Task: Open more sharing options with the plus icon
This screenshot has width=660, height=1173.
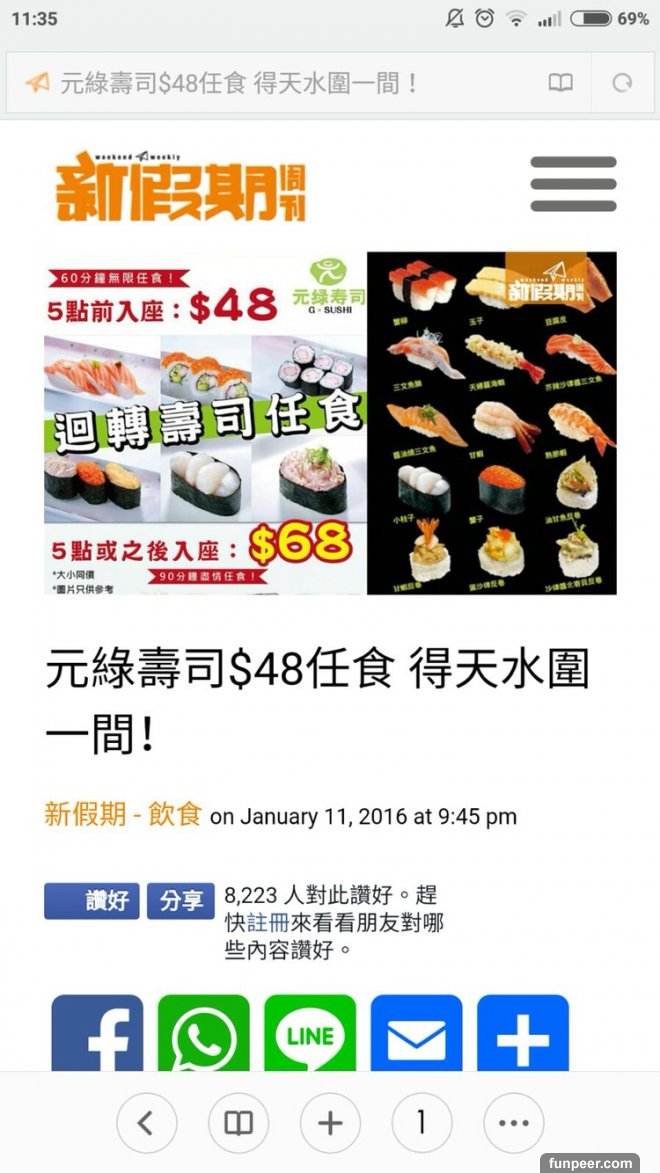Action: point(523,1035)
